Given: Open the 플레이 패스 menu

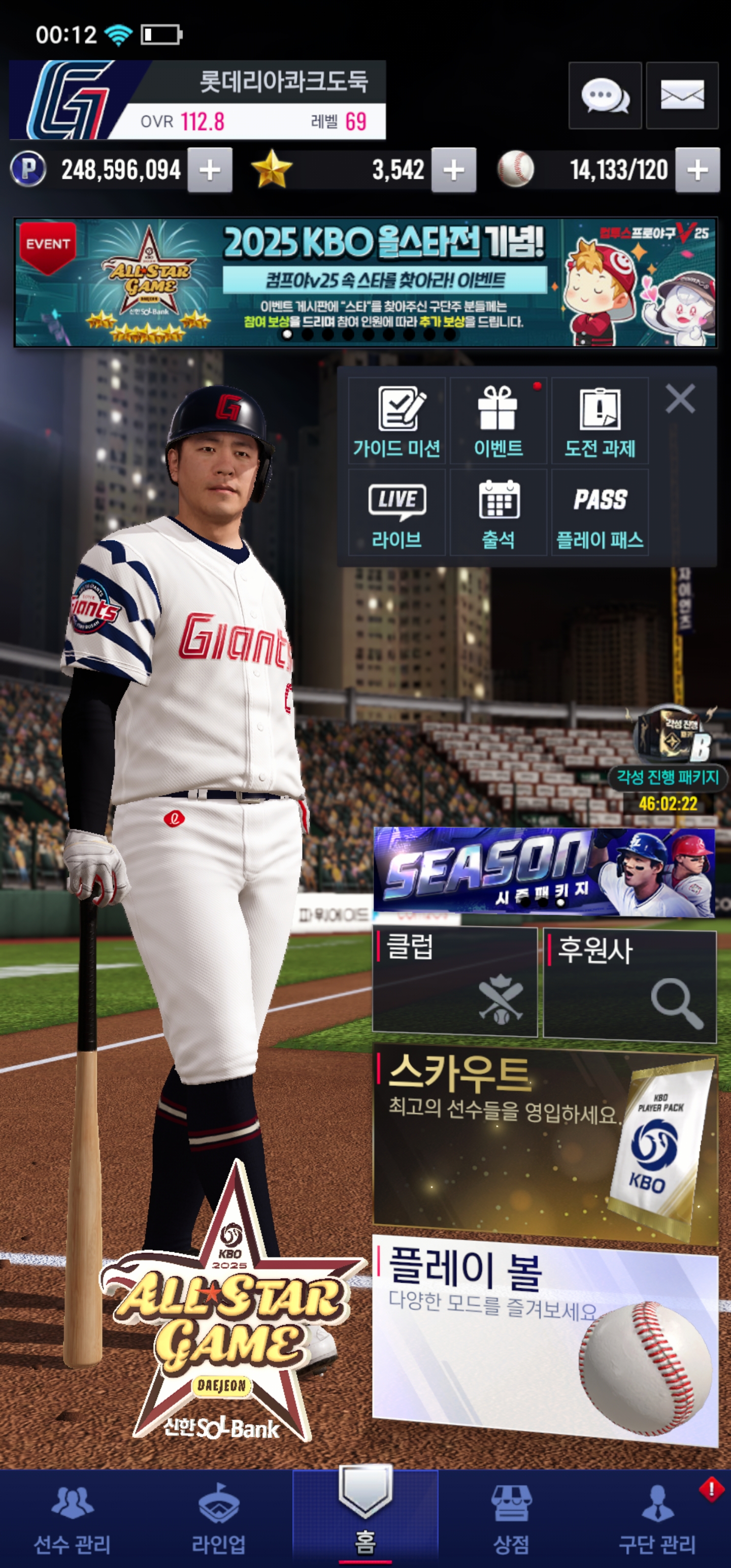Looking at the screenshot, I should [600, 512].
